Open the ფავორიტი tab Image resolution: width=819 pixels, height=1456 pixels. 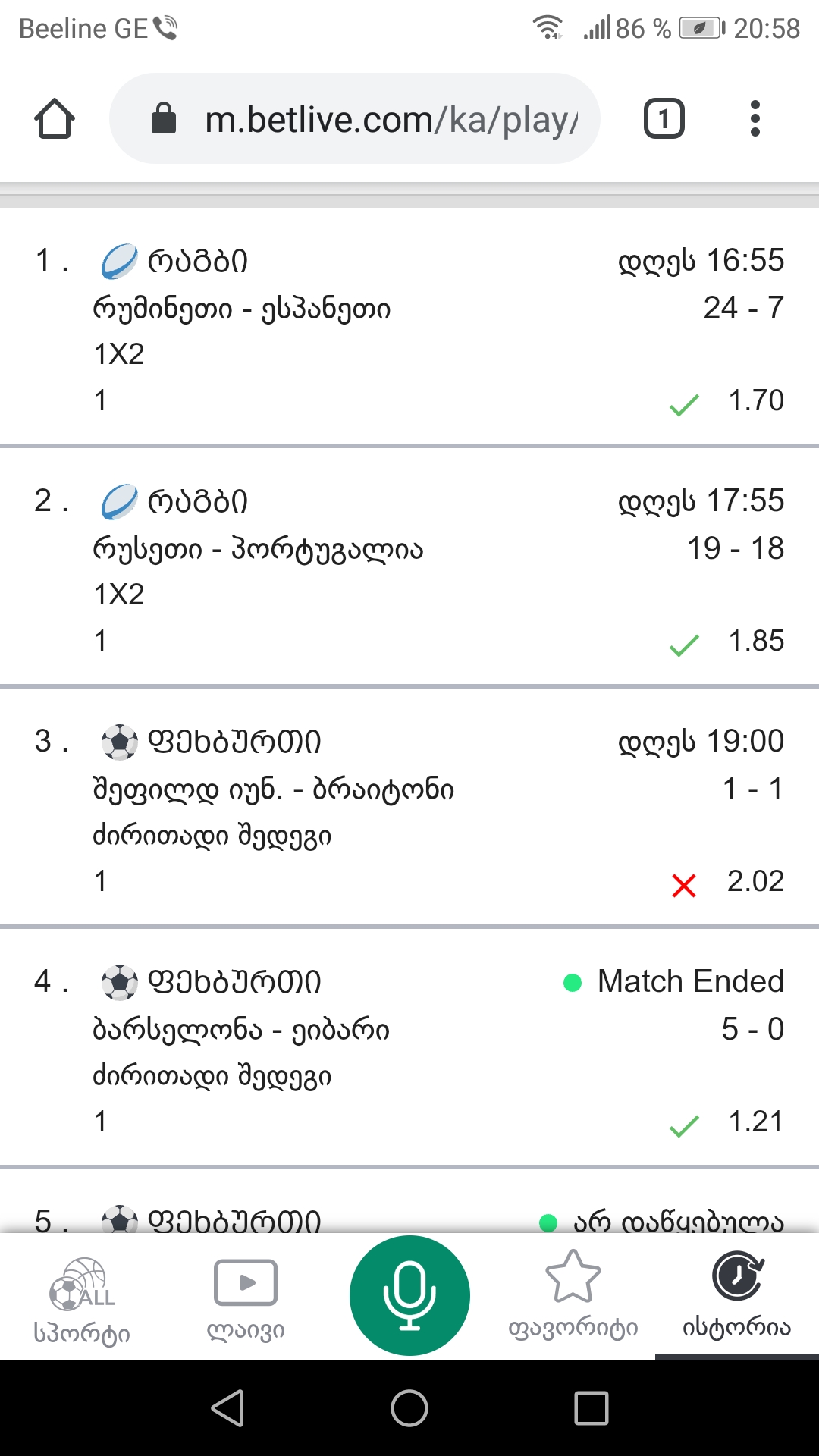[x=573, y=1298]
